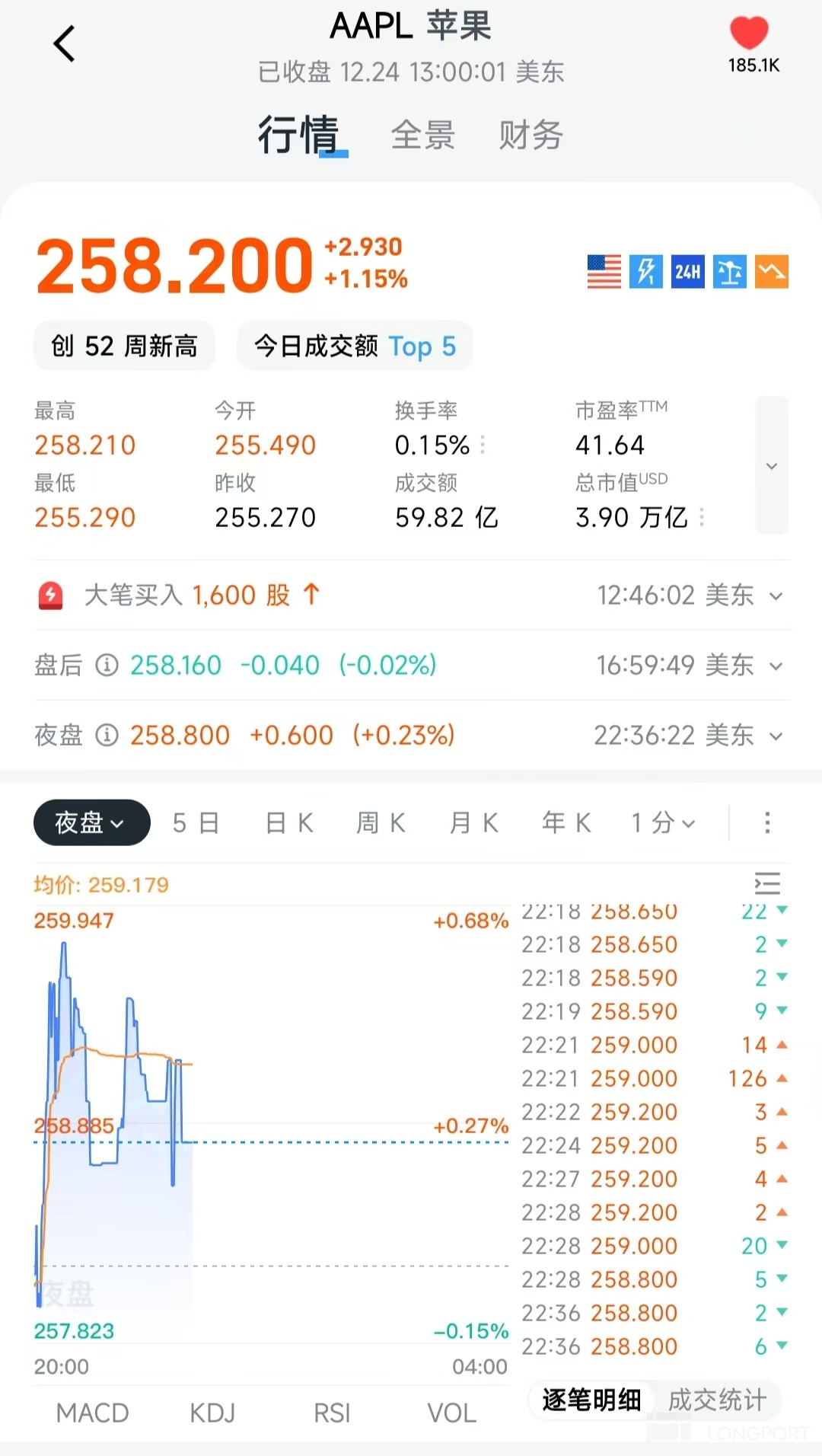Expand the 盘后 after-hours quote row
This screenshot has height=1456, width=822.
(x=776, y=666)
